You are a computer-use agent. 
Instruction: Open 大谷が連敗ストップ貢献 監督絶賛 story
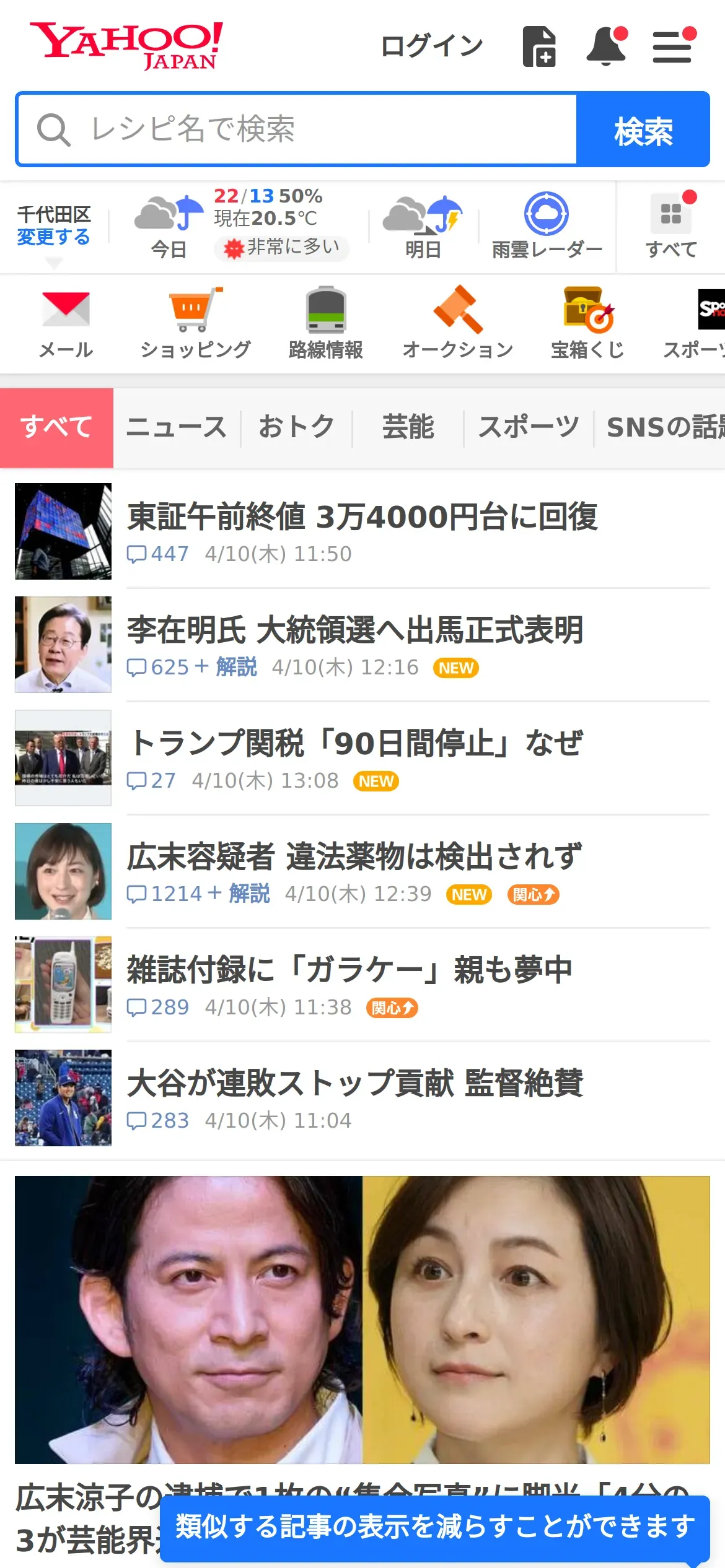(x=354, y=1083)
